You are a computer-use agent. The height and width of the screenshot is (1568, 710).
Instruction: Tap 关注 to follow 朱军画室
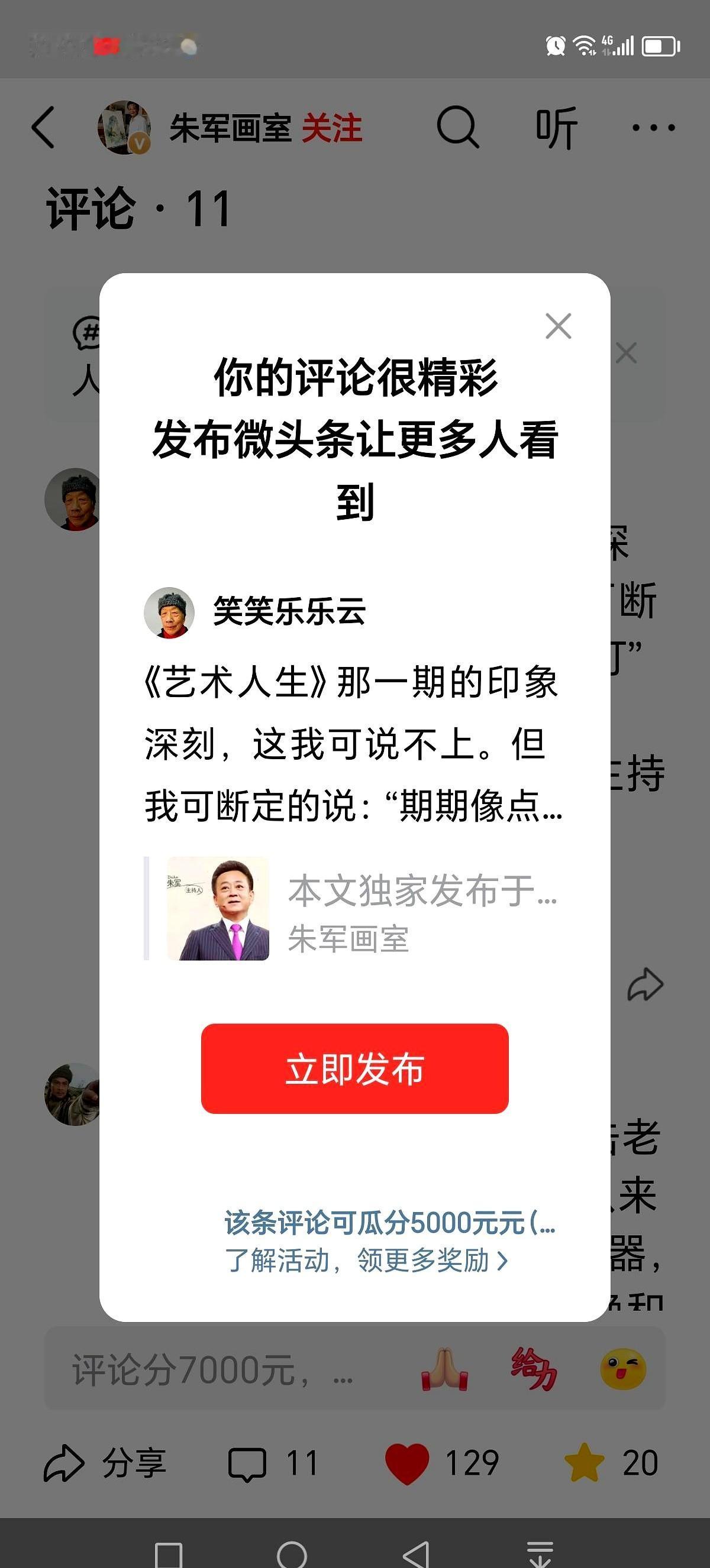332,128
